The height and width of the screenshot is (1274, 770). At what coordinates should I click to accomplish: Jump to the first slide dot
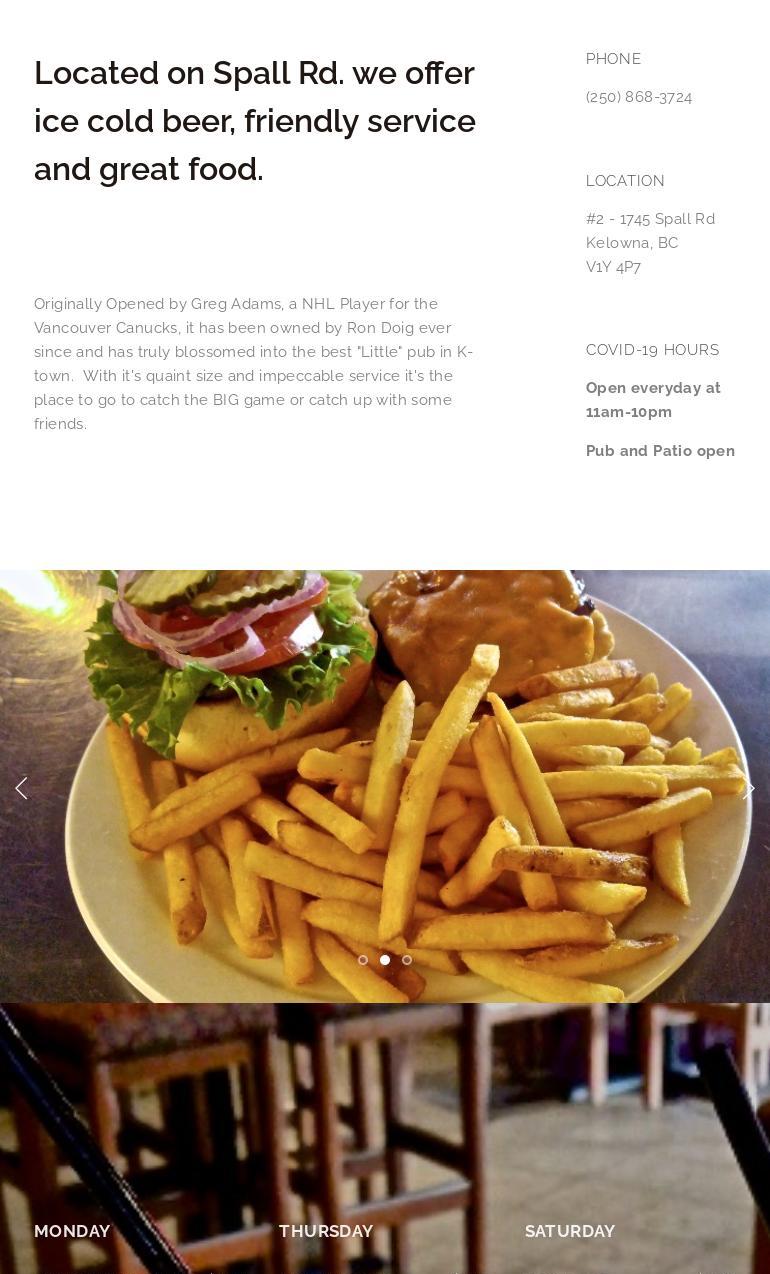pos(363,960)
